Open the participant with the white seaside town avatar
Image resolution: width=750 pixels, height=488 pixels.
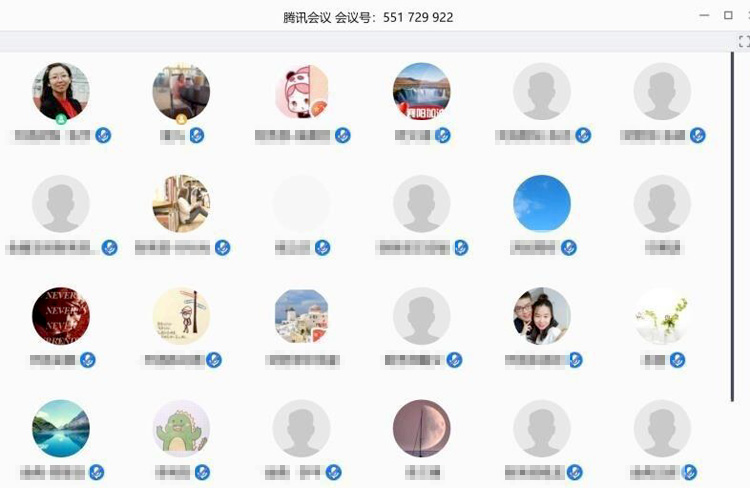tap(301, 316)
